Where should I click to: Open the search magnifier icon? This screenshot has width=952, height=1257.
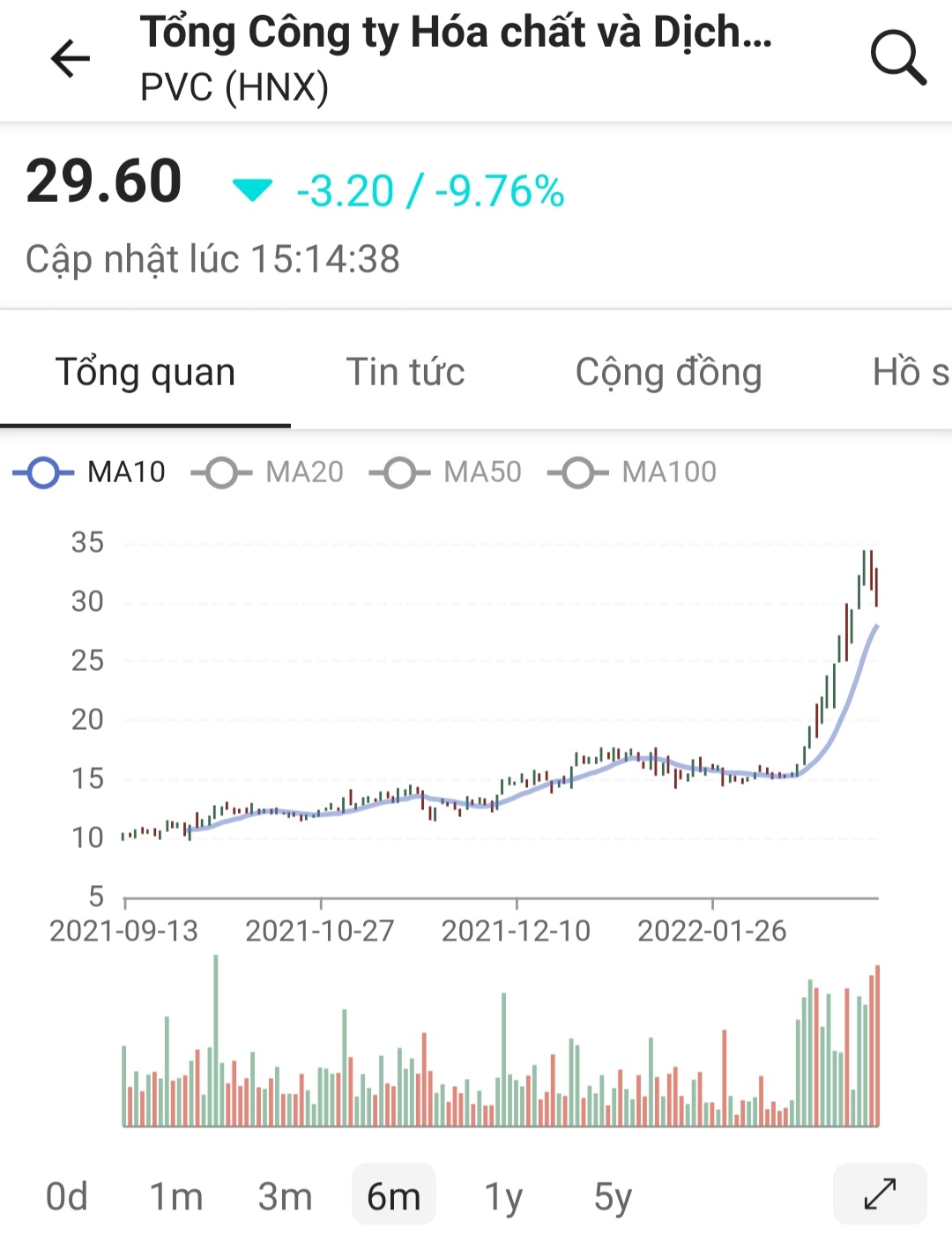pyautogui.click(x=897, y=58)
